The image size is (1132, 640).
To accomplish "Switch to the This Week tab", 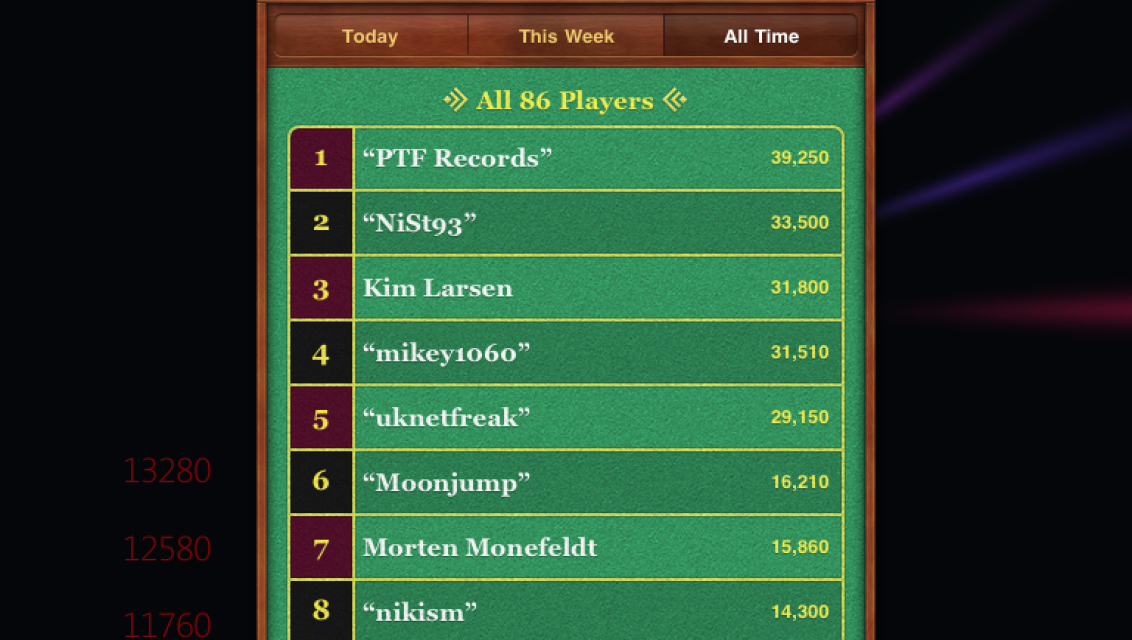I will 566,36.
